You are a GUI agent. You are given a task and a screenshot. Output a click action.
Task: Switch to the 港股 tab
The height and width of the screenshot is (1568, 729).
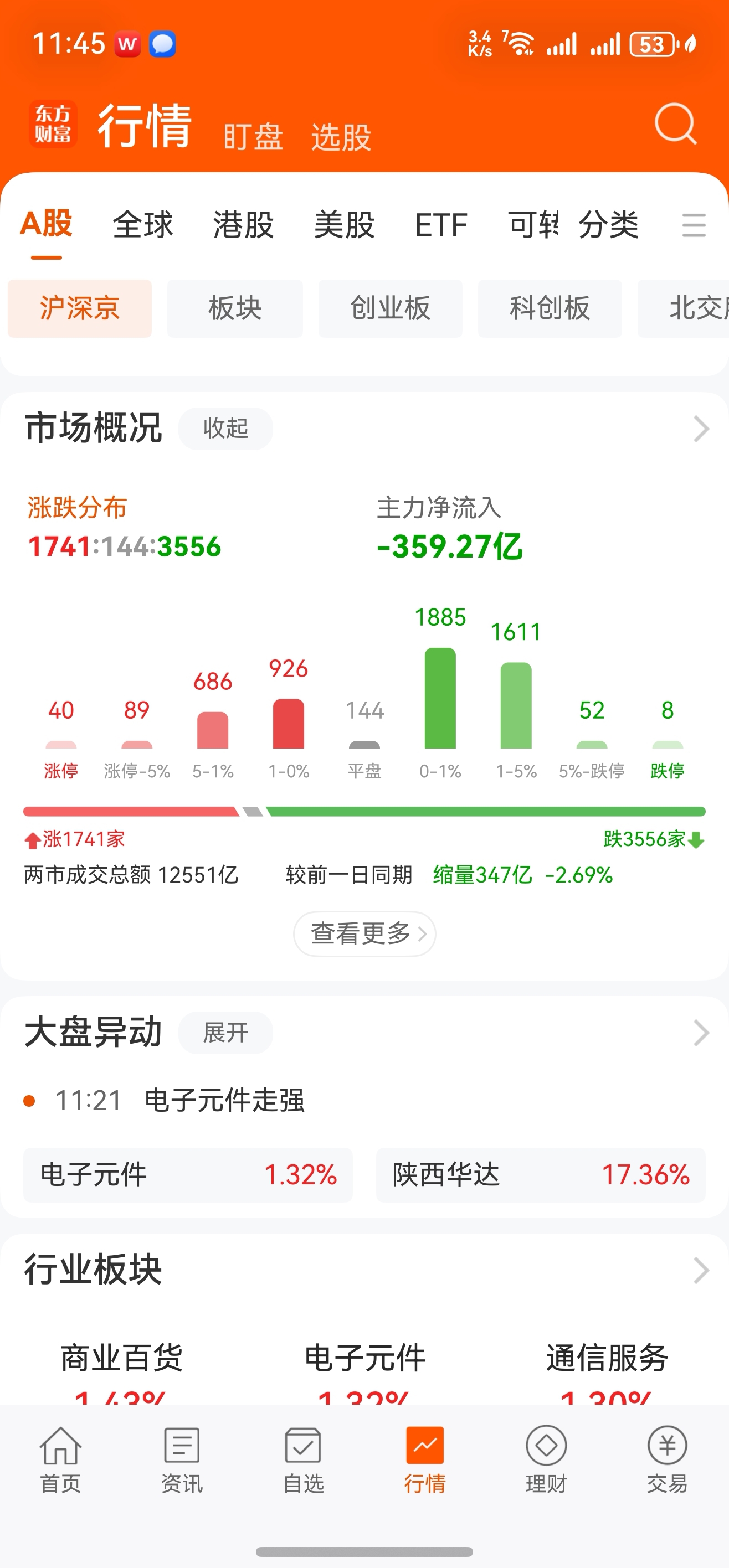point(244,225)
